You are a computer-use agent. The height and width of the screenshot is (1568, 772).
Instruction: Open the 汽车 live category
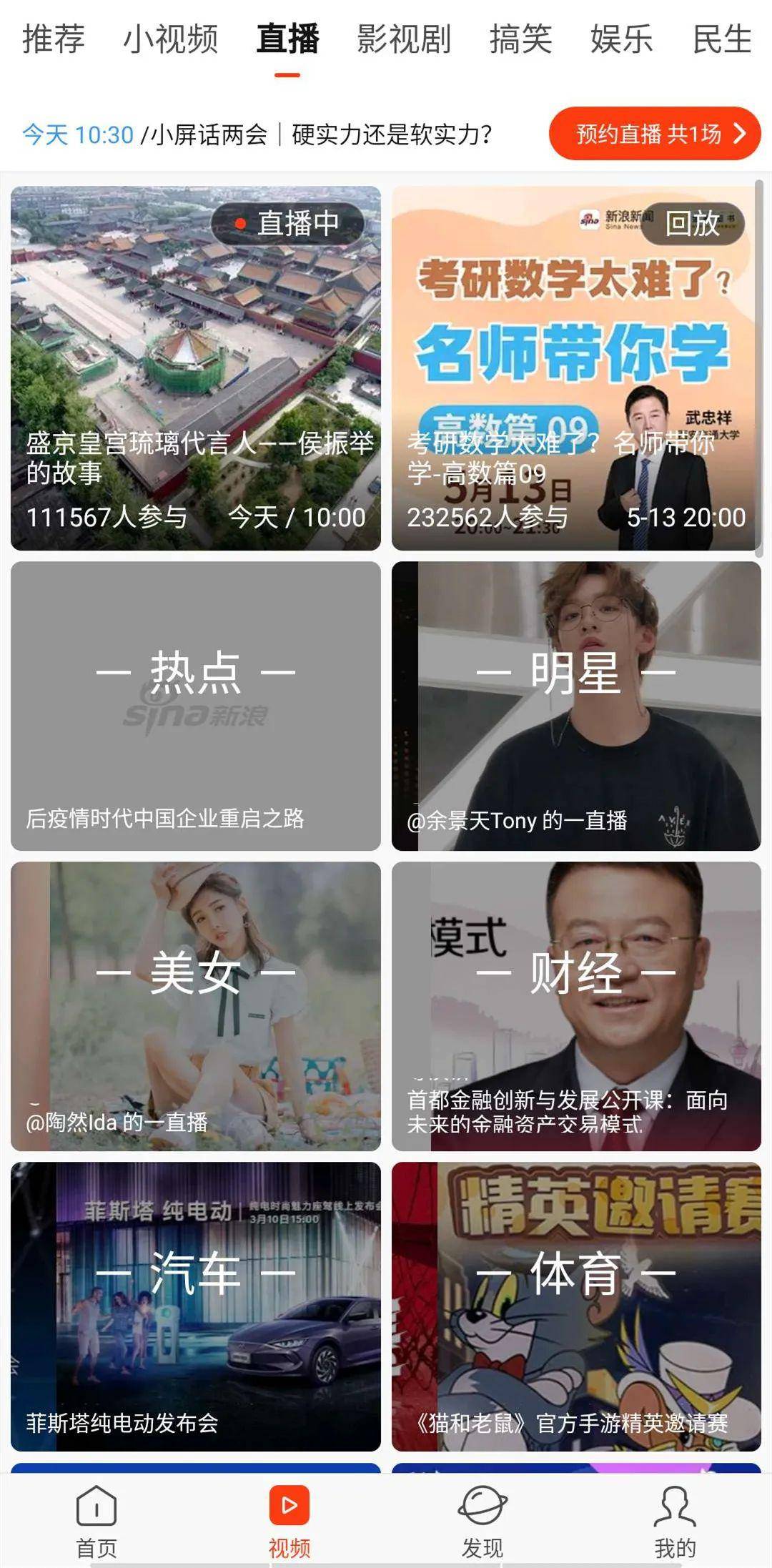click(x=196, y=1306)
